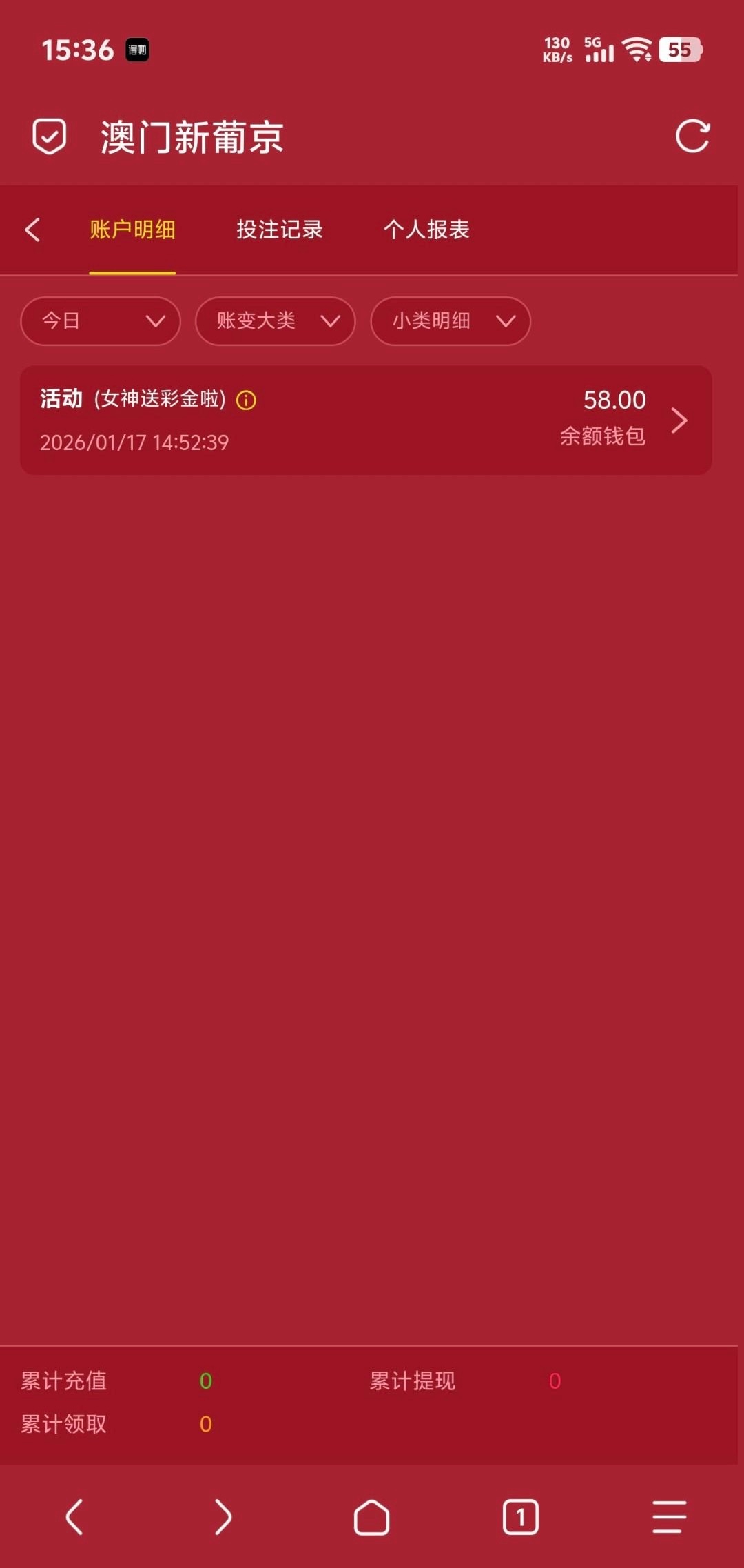This screenshot has width=744, height=1568.
Task: Navigate back with the browser back arrow
Action: [x=74, y=1517]
